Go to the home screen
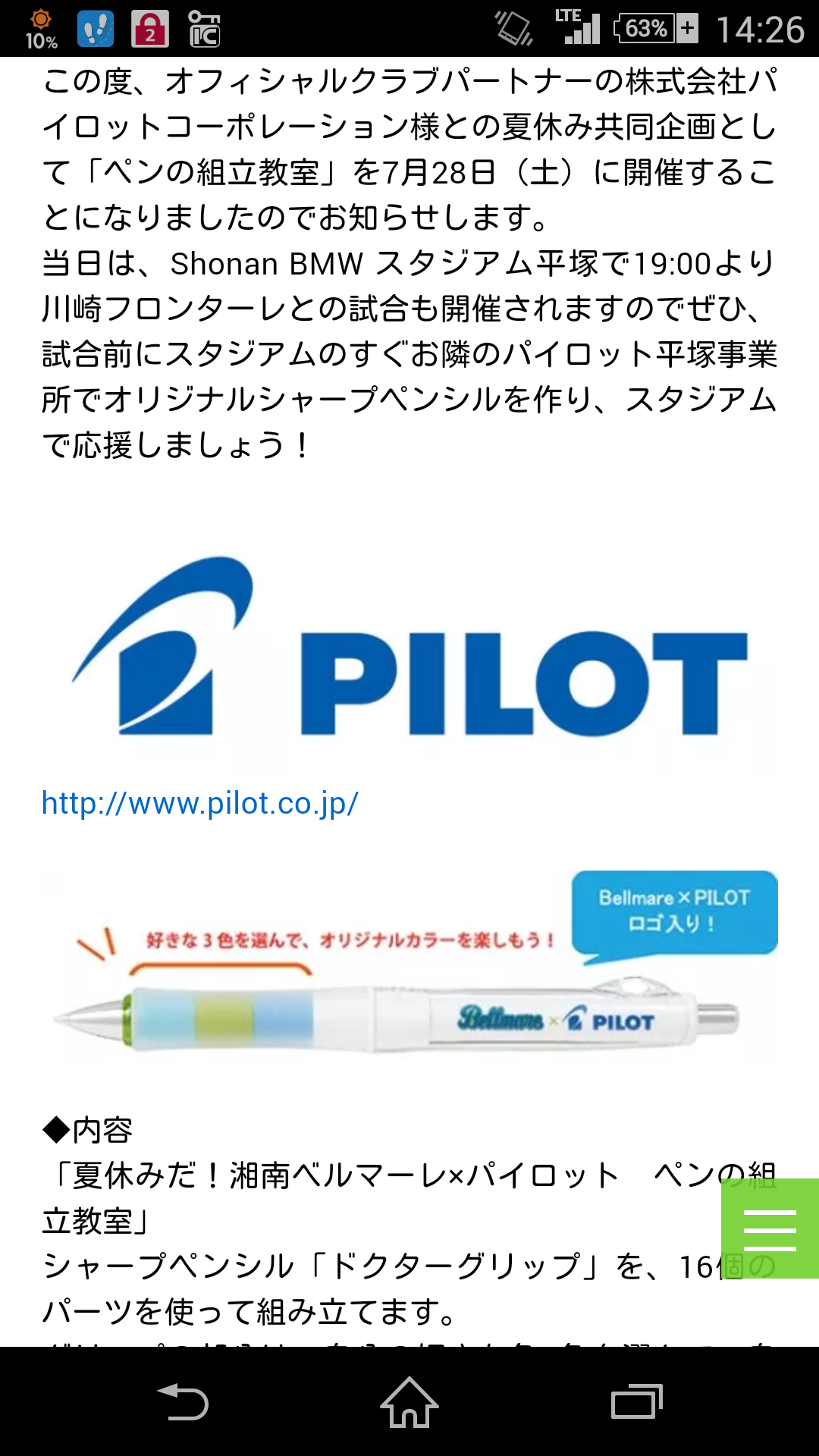Viewport: 819px width, 1456px height. coord(409,1402)
